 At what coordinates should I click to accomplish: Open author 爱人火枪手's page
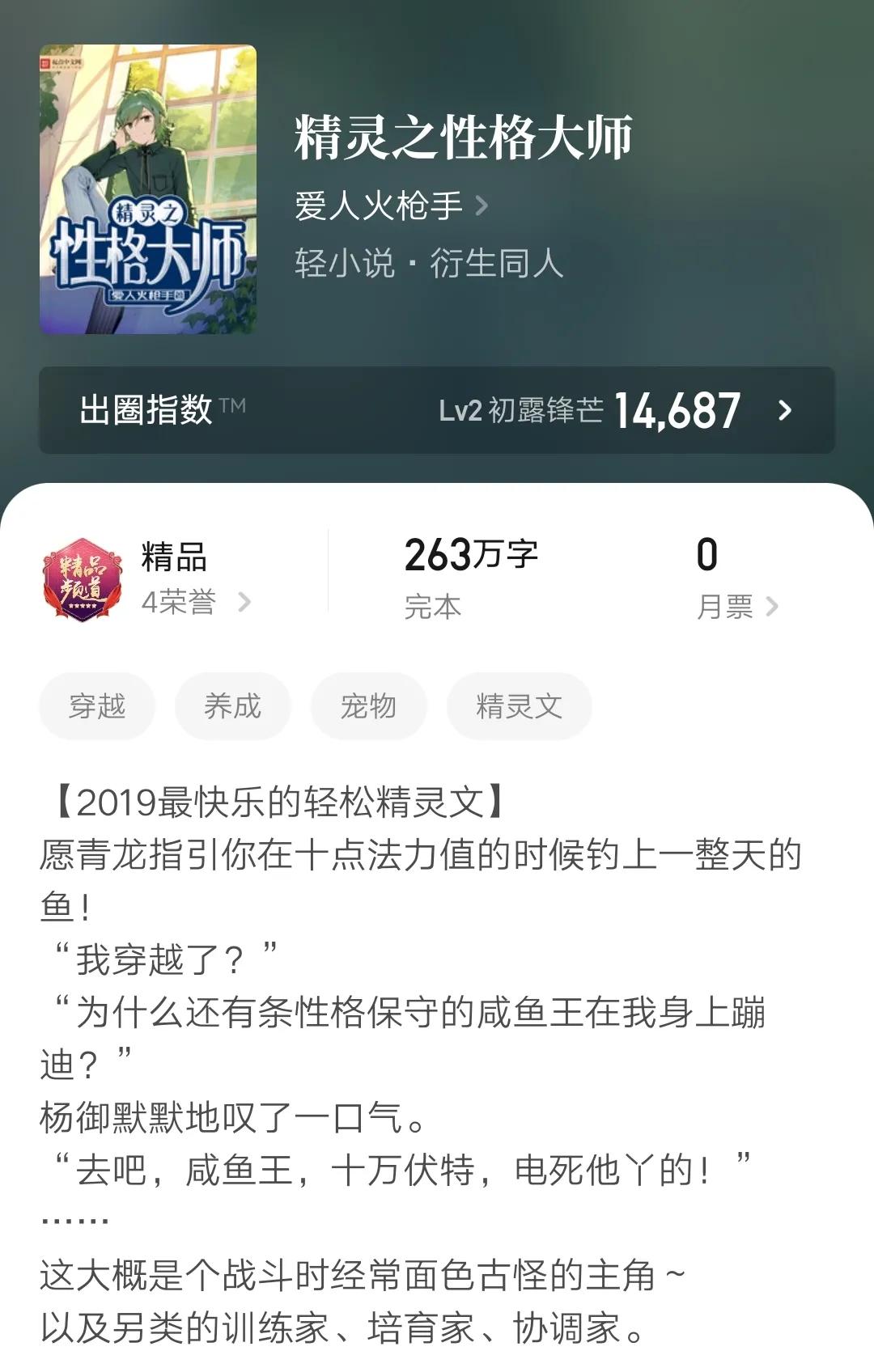(391, 205)
